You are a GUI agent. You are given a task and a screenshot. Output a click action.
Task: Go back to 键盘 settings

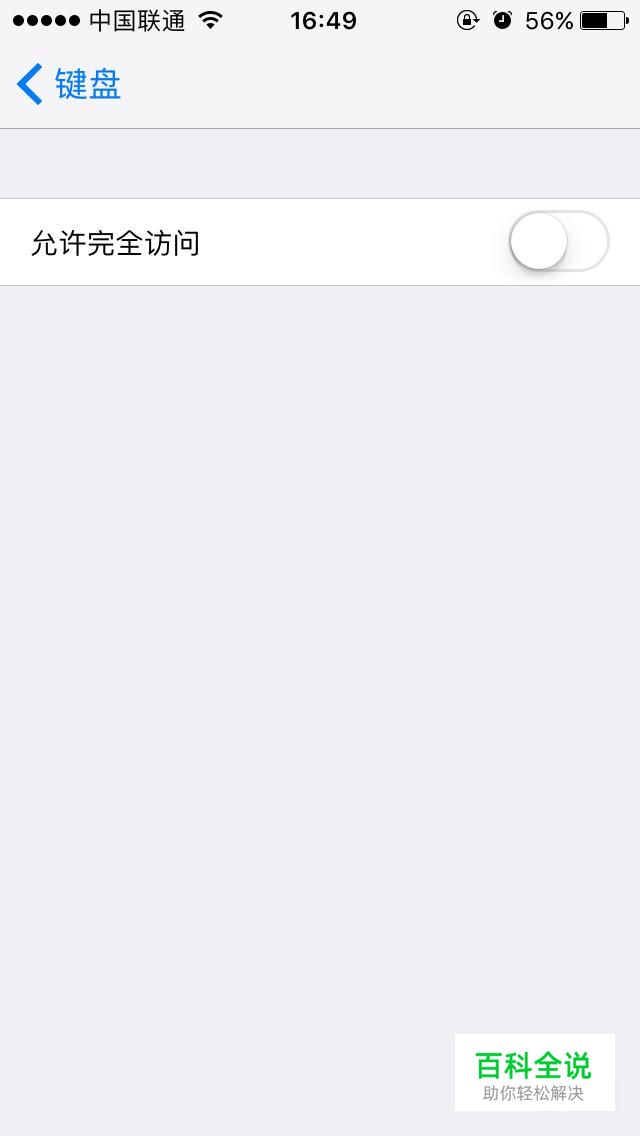pos(69,84)
